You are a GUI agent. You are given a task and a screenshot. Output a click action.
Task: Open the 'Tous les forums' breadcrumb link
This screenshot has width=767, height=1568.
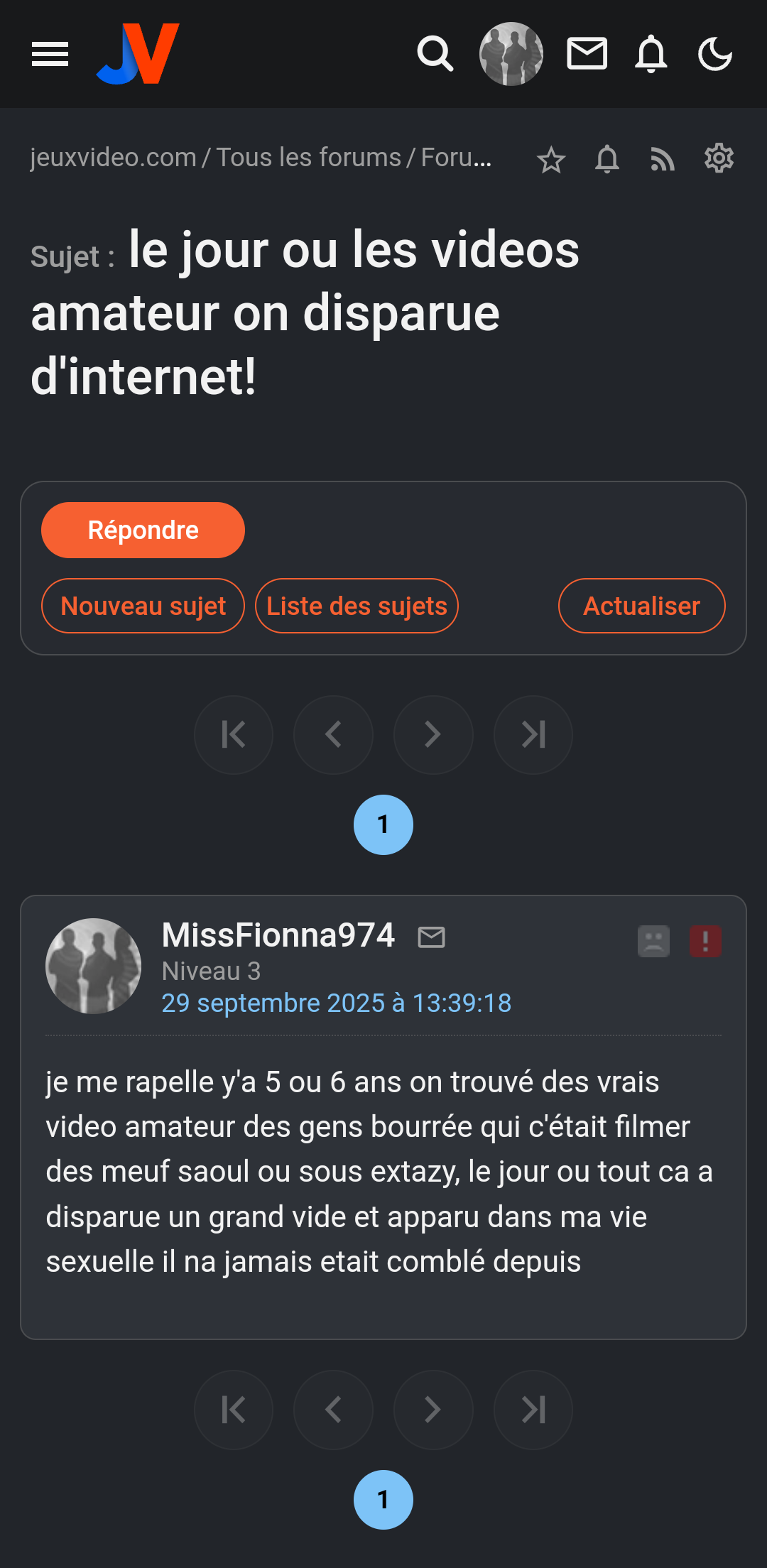(308, 158)
